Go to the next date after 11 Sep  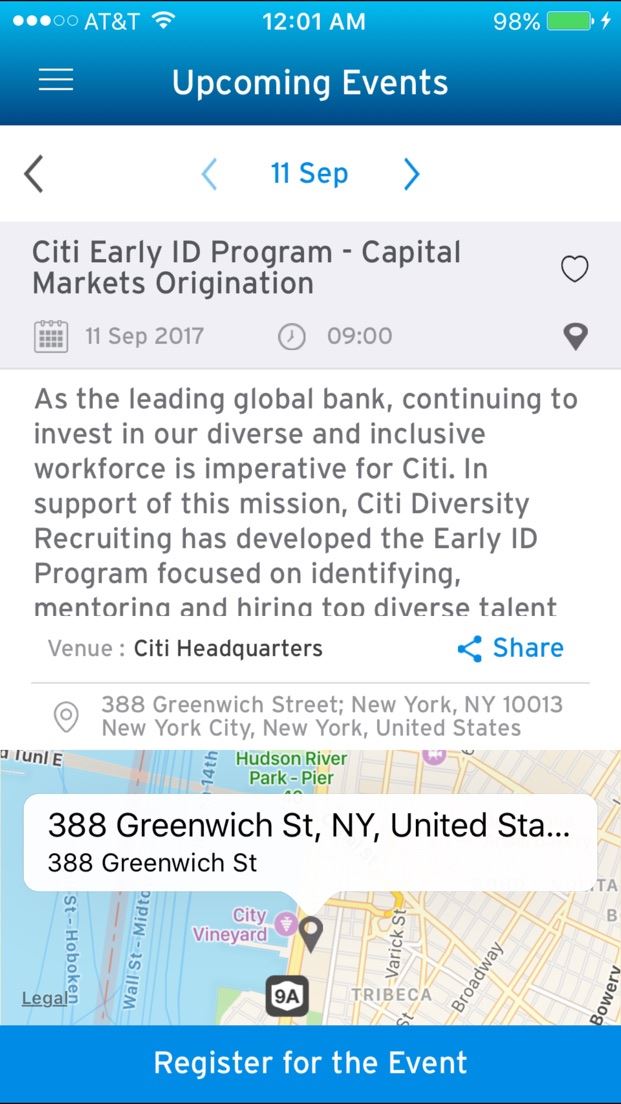pos(412,174)
